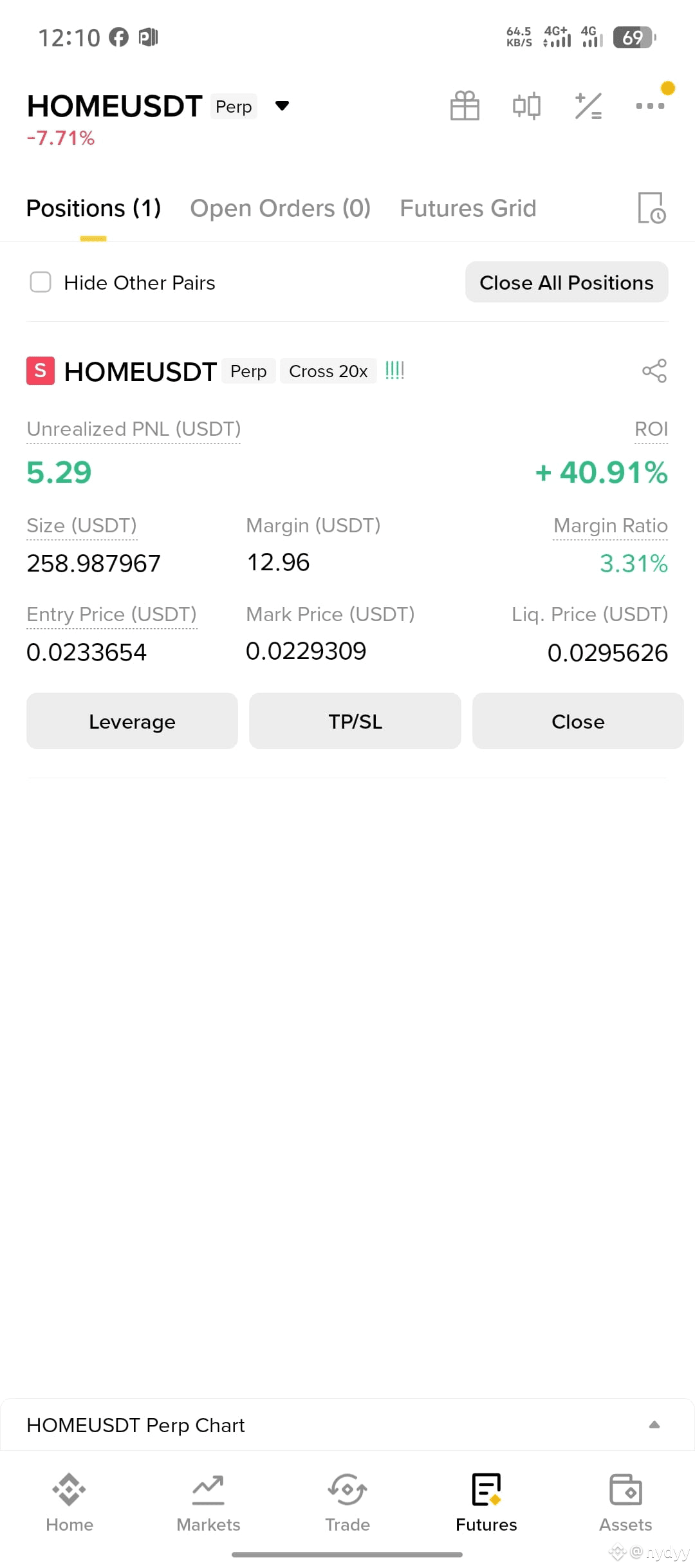Open the gift rewards icon
Viewport: 695px width, 1568px height.
coord(465,106)
